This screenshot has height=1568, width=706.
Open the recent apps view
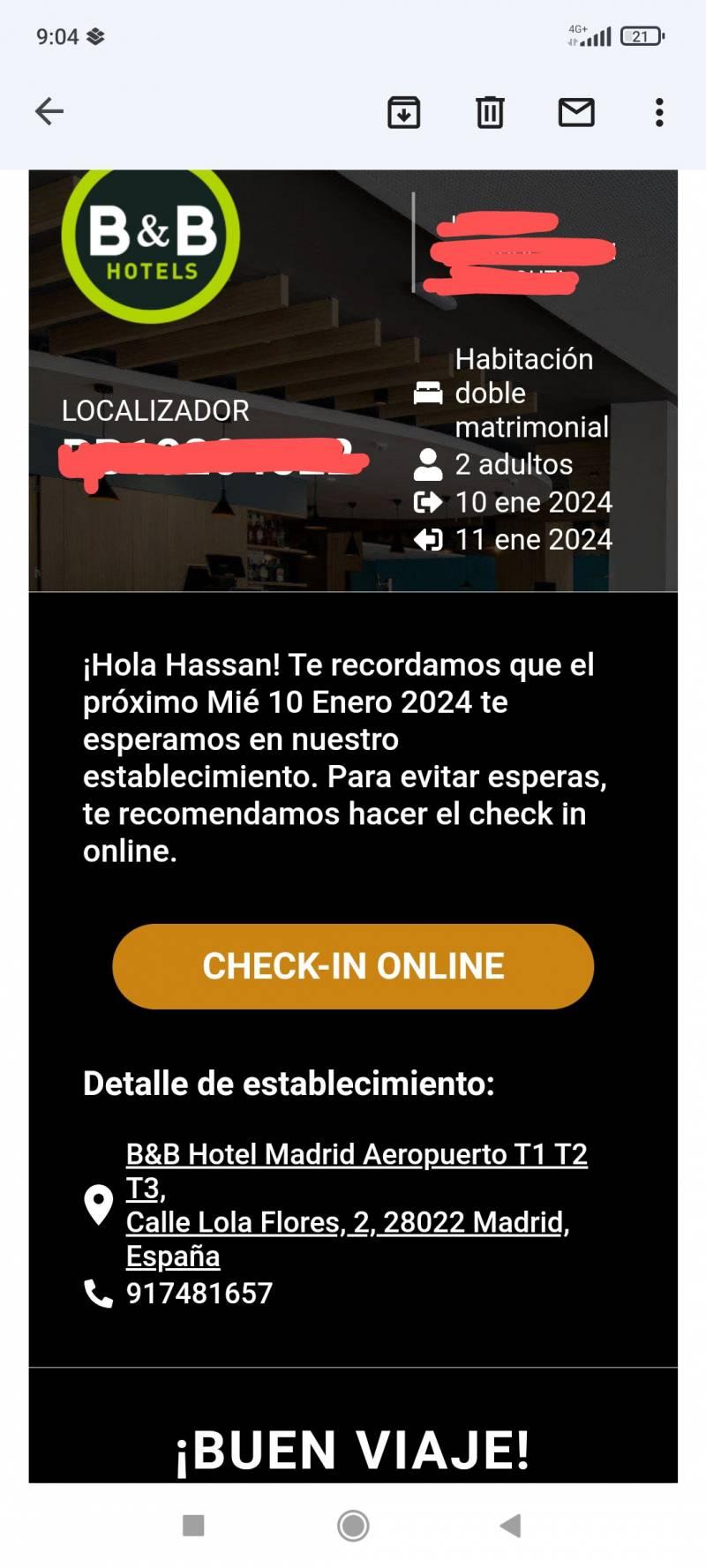[193, 1525]
